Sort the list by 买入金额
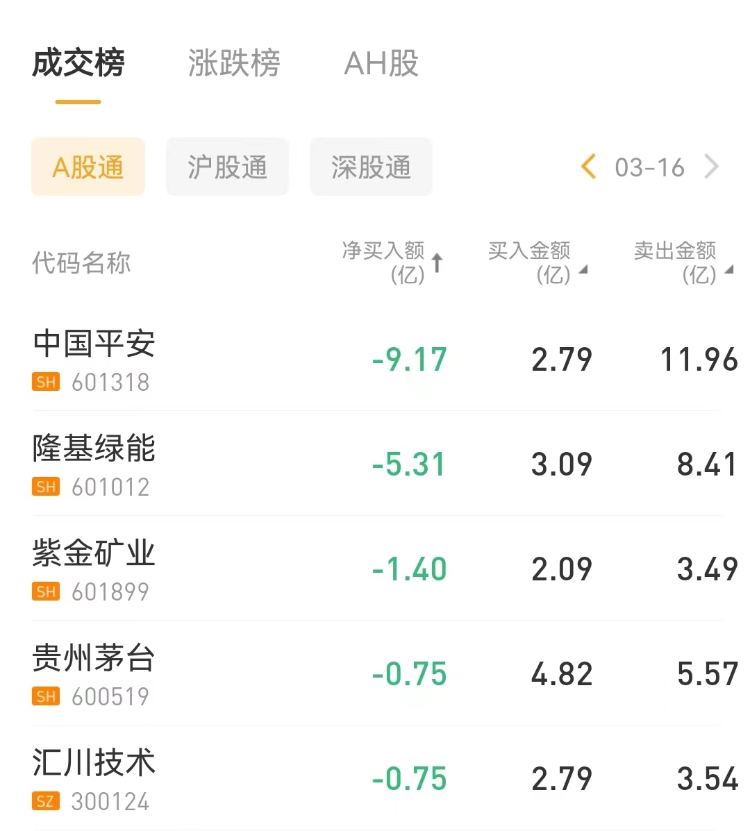 point(537,263)
